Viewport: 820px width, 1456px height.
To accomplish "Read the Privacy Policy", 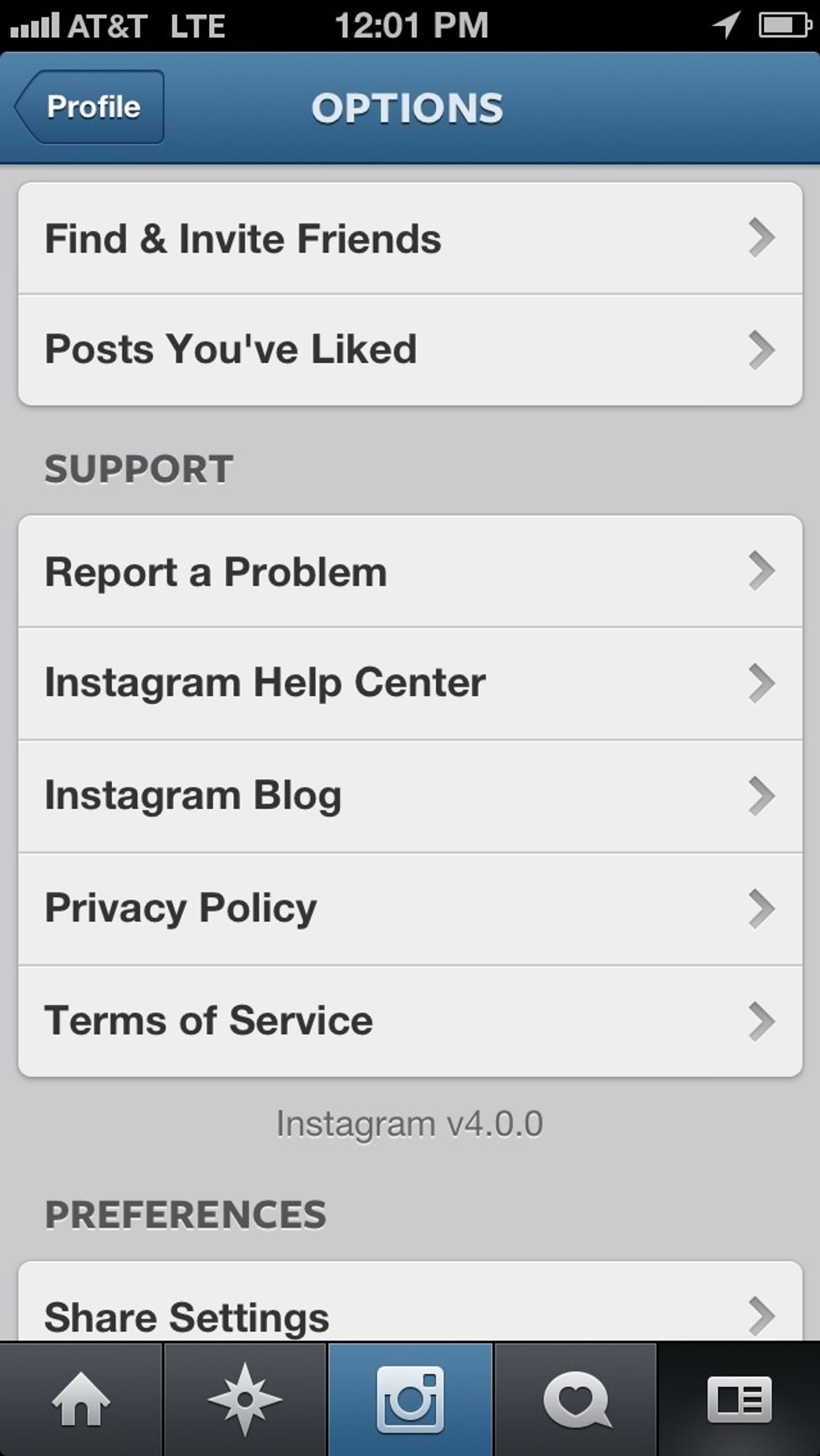I will click(410, 909).
